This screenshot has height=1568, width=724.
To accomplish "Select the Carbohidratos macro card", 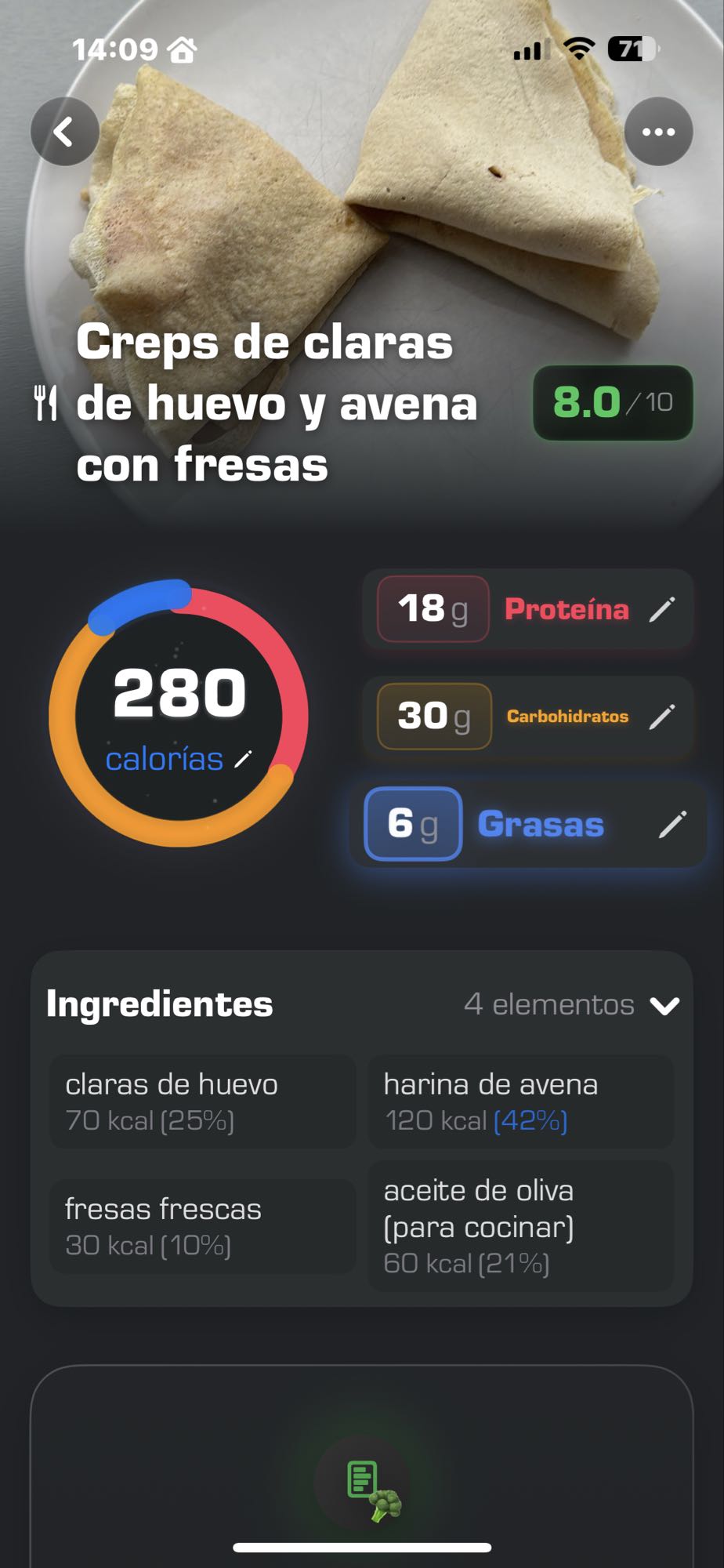I will click(529, 717).
